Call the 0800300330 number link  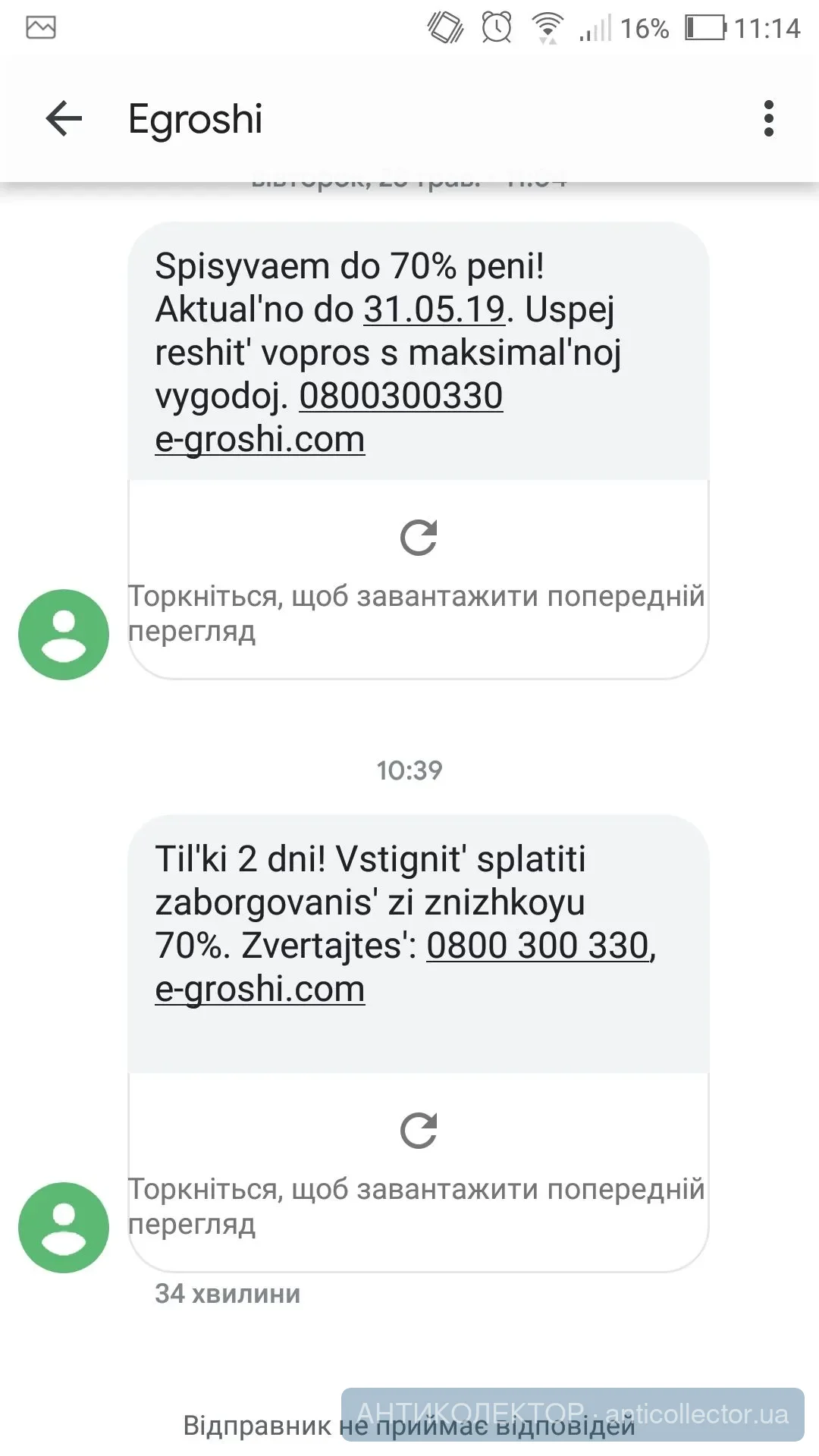click(400, 396)
